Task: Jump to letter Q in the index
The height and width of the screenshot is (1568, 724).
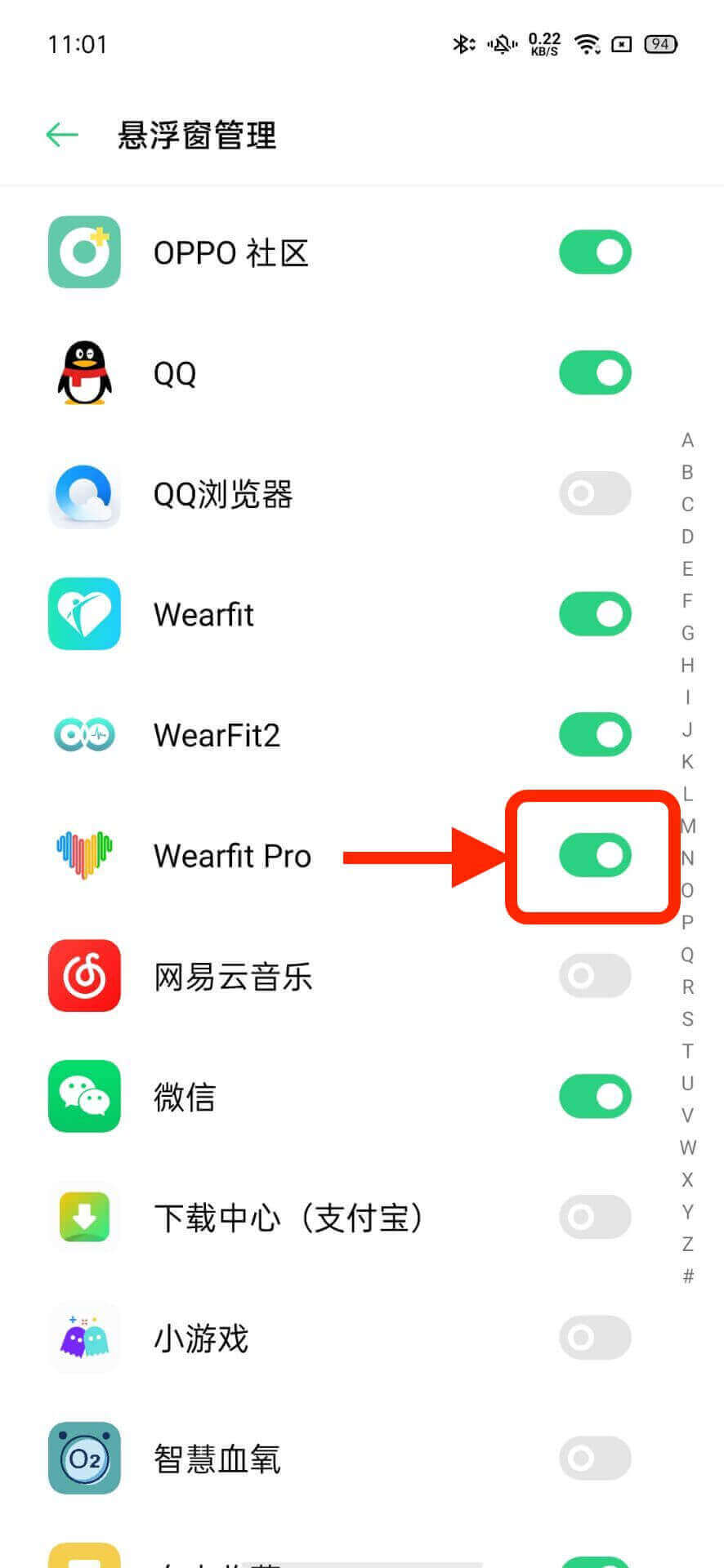Action: (x=688, y=955)
